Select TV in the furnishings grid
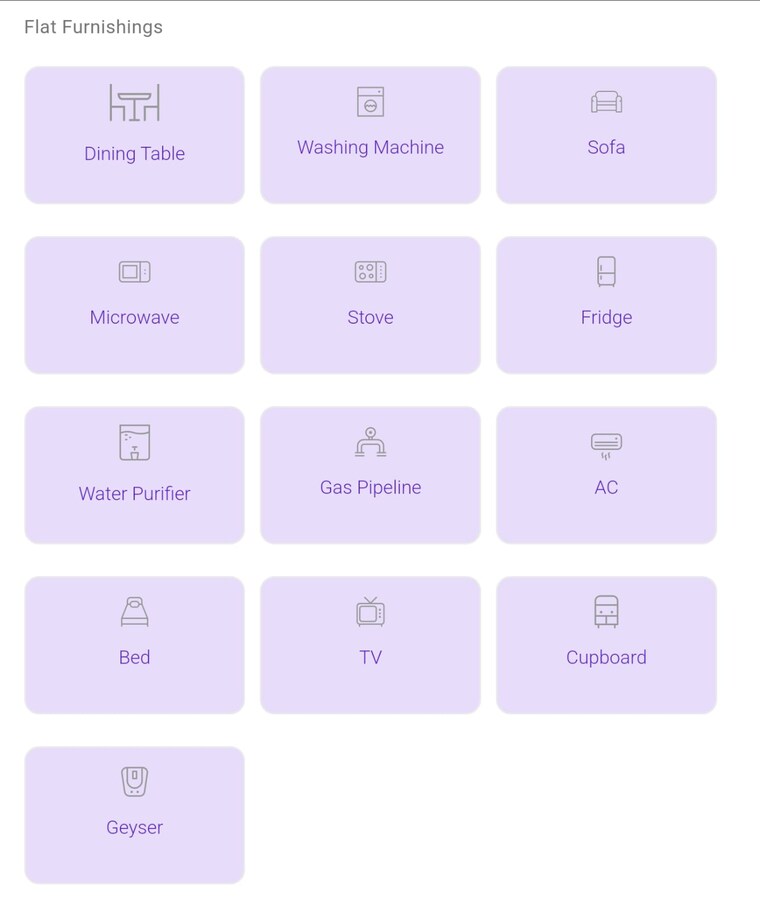Viewport: 760px width, 913px height. point(370,645)
